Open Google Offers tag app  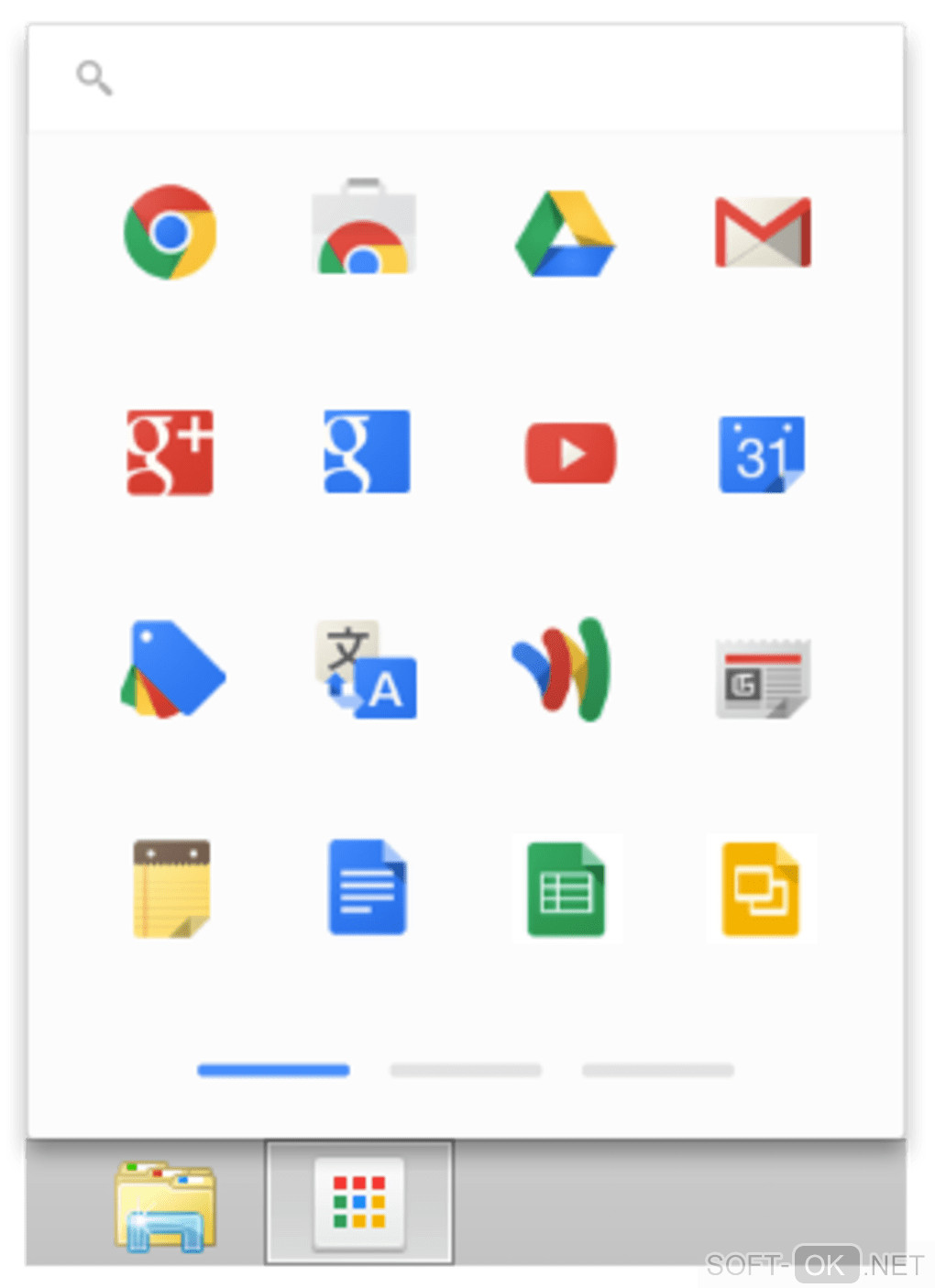click(172, 670)
